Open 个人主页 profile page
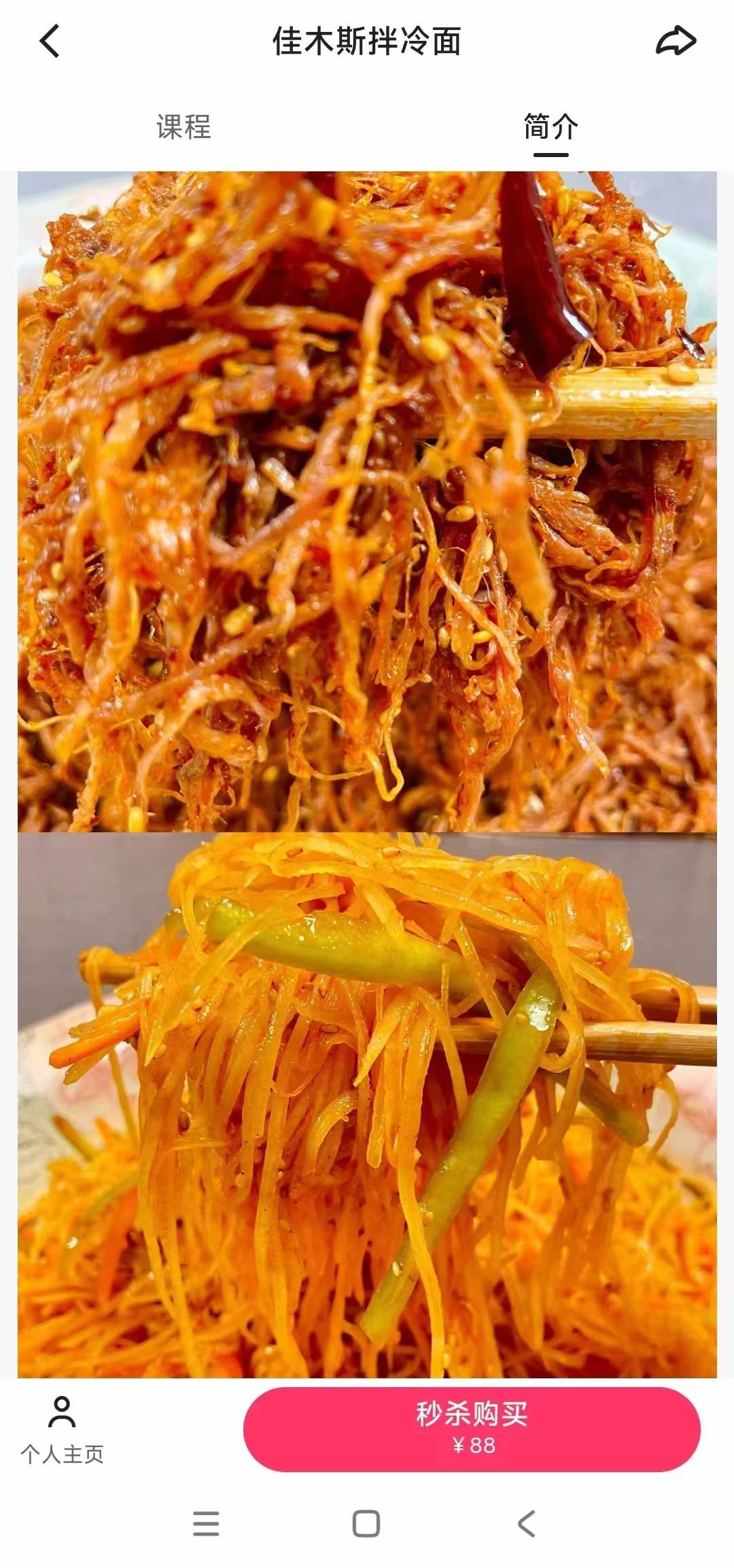The height and width of the screenshot is (1568, 734). coord(62,1430)
